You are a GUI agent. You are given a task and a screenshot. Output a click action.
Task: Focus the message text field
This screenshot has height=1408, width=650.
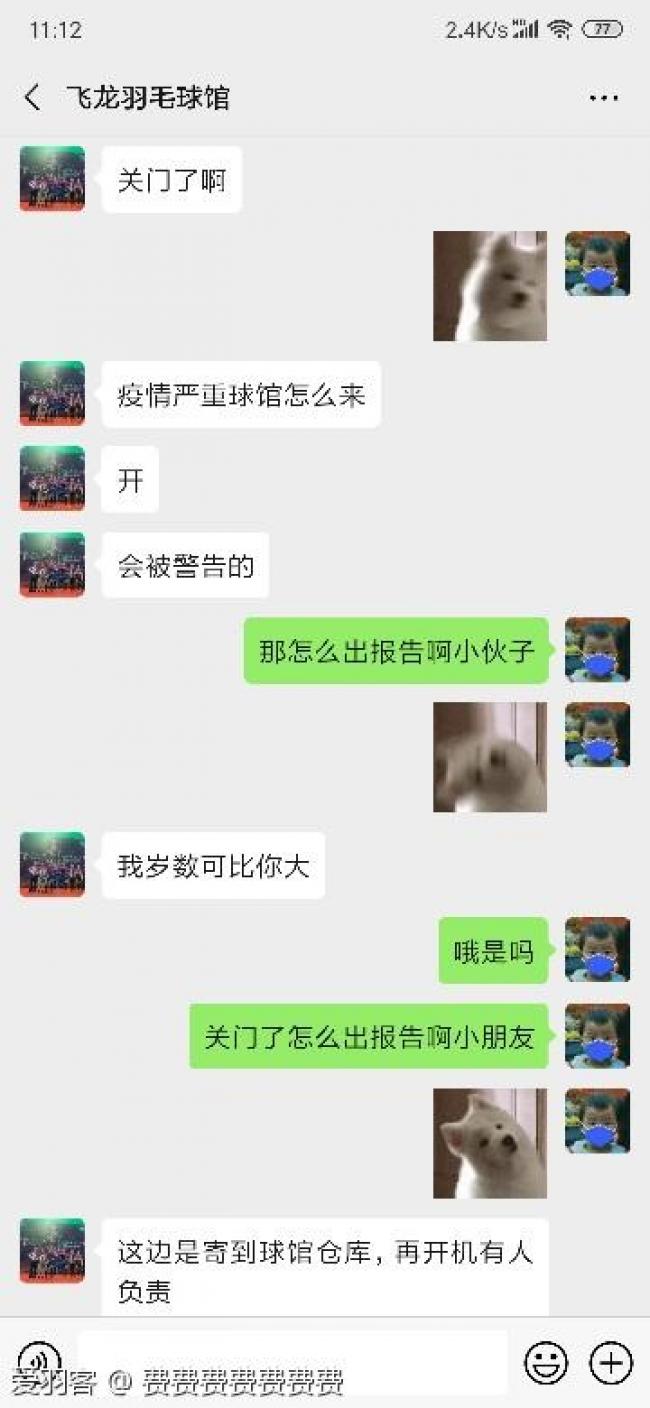point(292,1362)
